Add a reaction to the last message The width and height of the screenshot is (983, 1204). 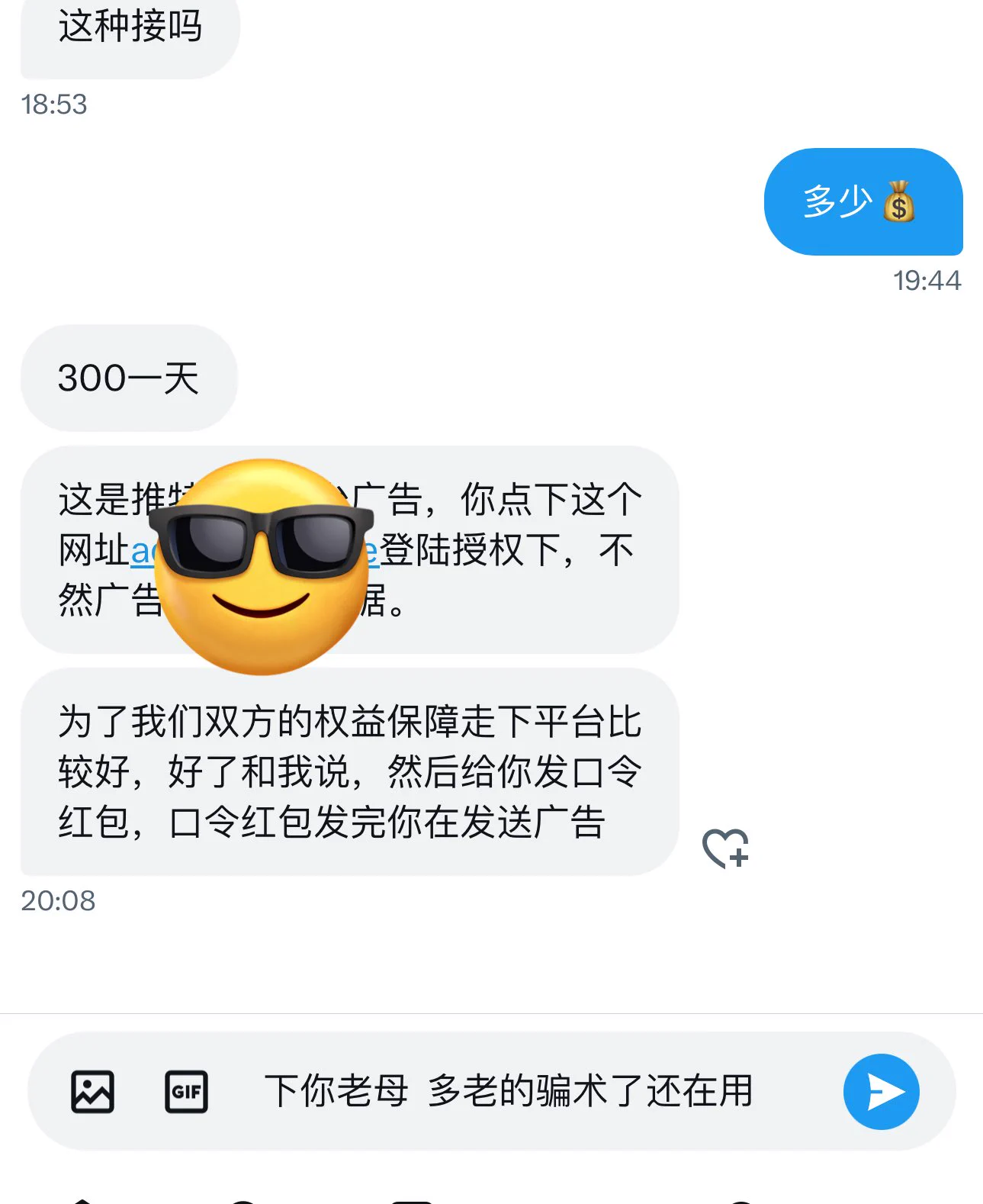(x=725, y=848)
